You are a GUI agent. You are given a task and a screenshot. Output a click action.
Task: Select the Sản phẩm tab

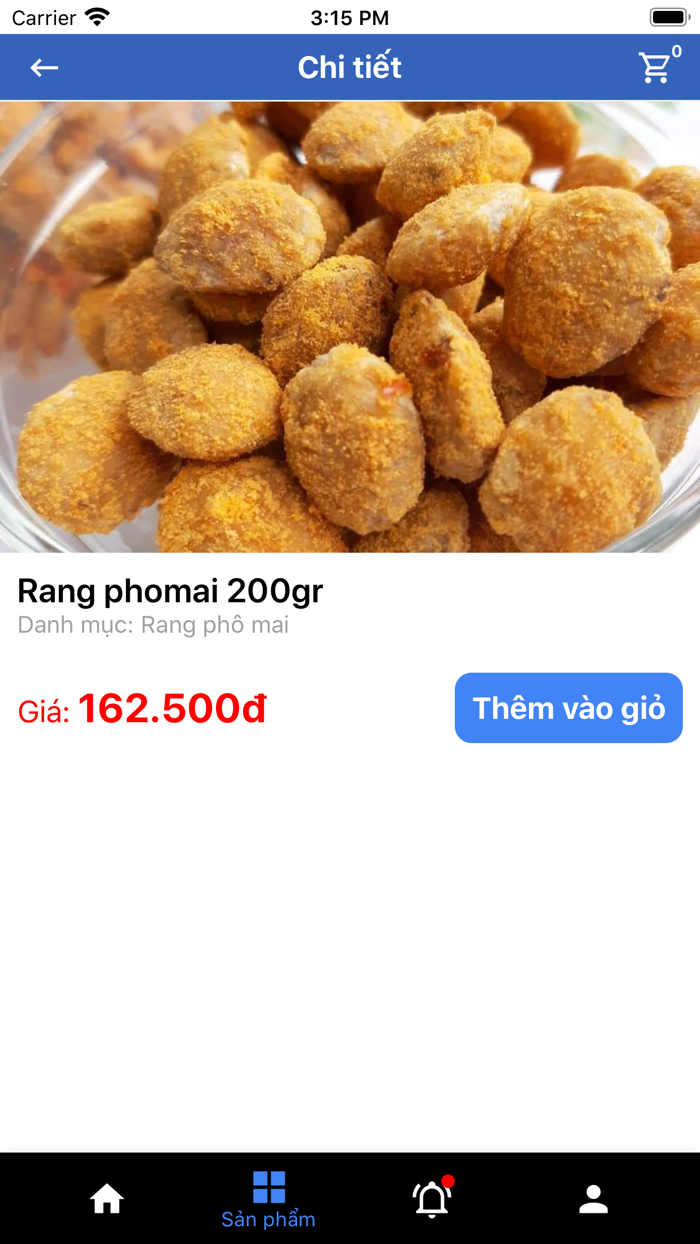(x=268, y=1199)
